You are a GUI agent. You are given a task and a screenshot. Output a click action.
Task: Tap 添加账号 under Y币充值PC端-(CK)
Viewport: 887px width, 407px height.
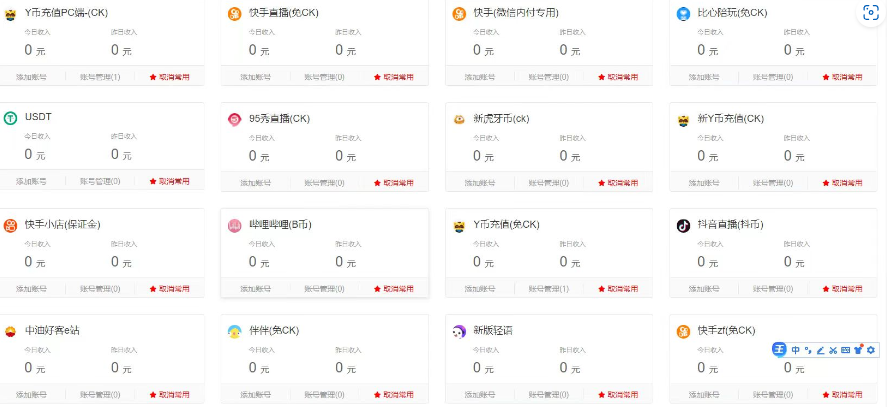click(x=31, y=76)
